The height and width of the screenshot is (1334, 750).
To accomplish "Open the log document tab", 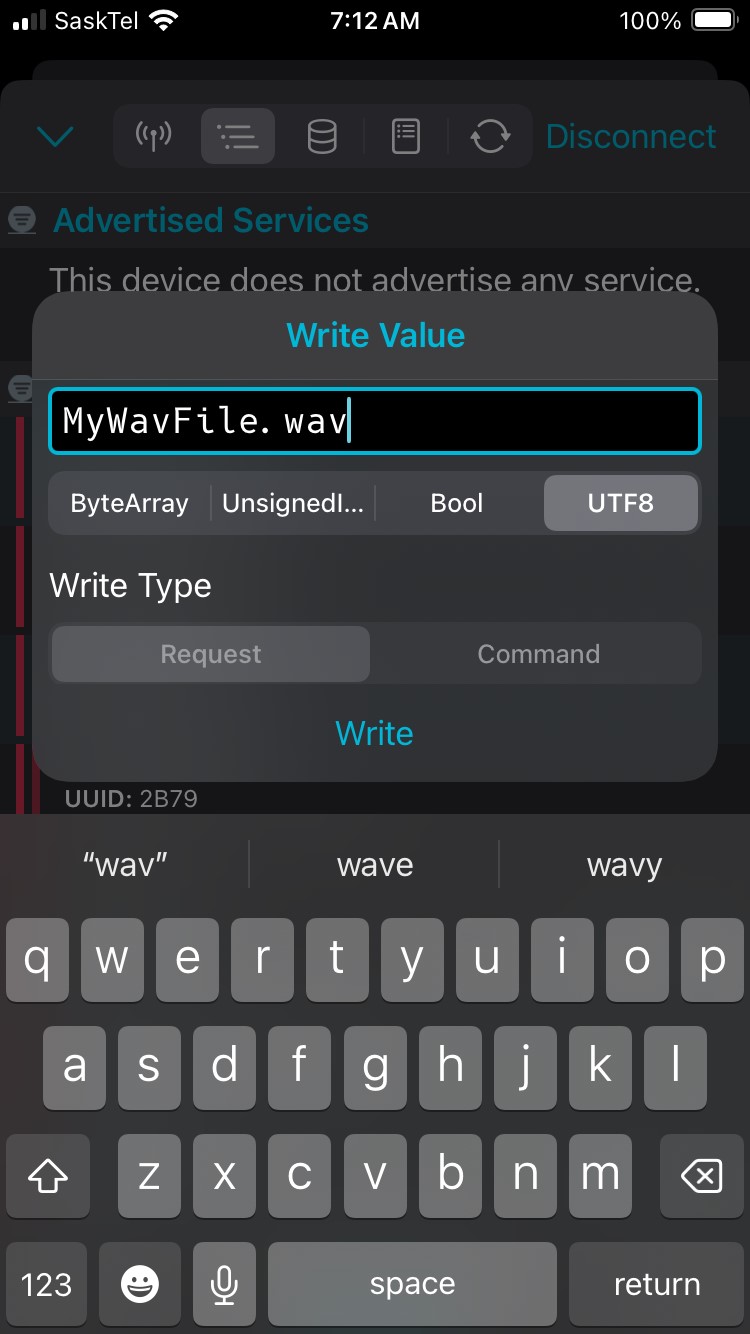I will point(405,136).
